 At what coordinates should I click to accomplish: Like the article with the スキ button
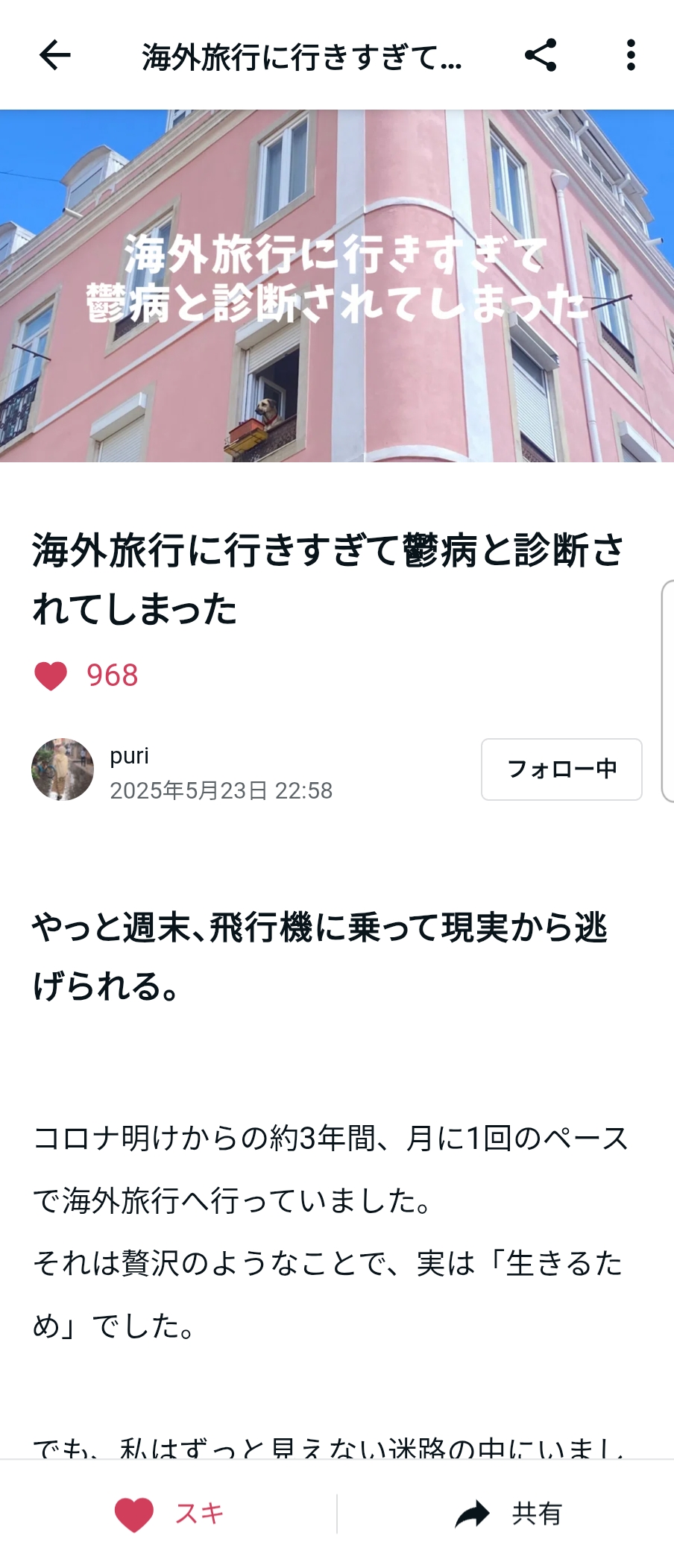click(169, 1514)
